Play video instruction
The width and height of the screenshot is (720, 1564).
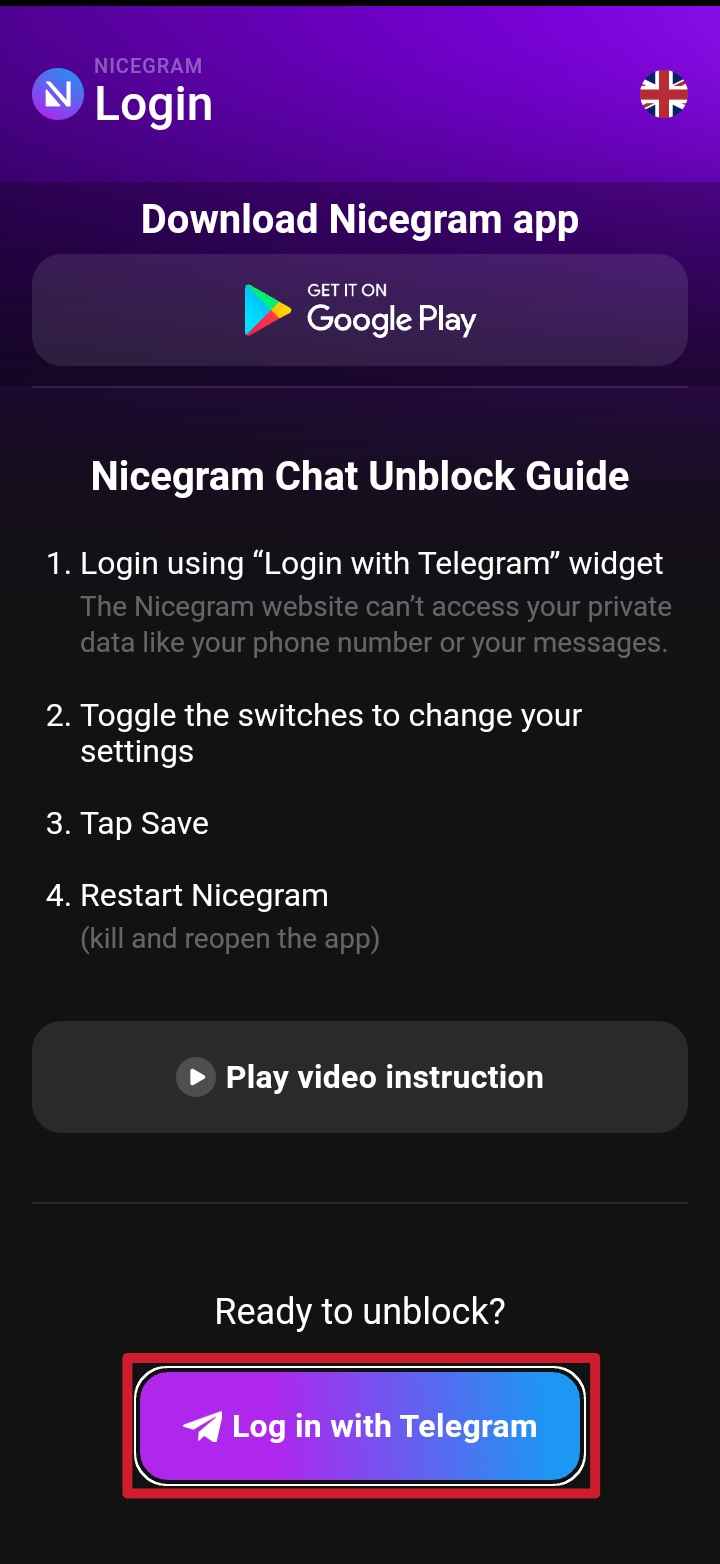tap(360, 1077)
